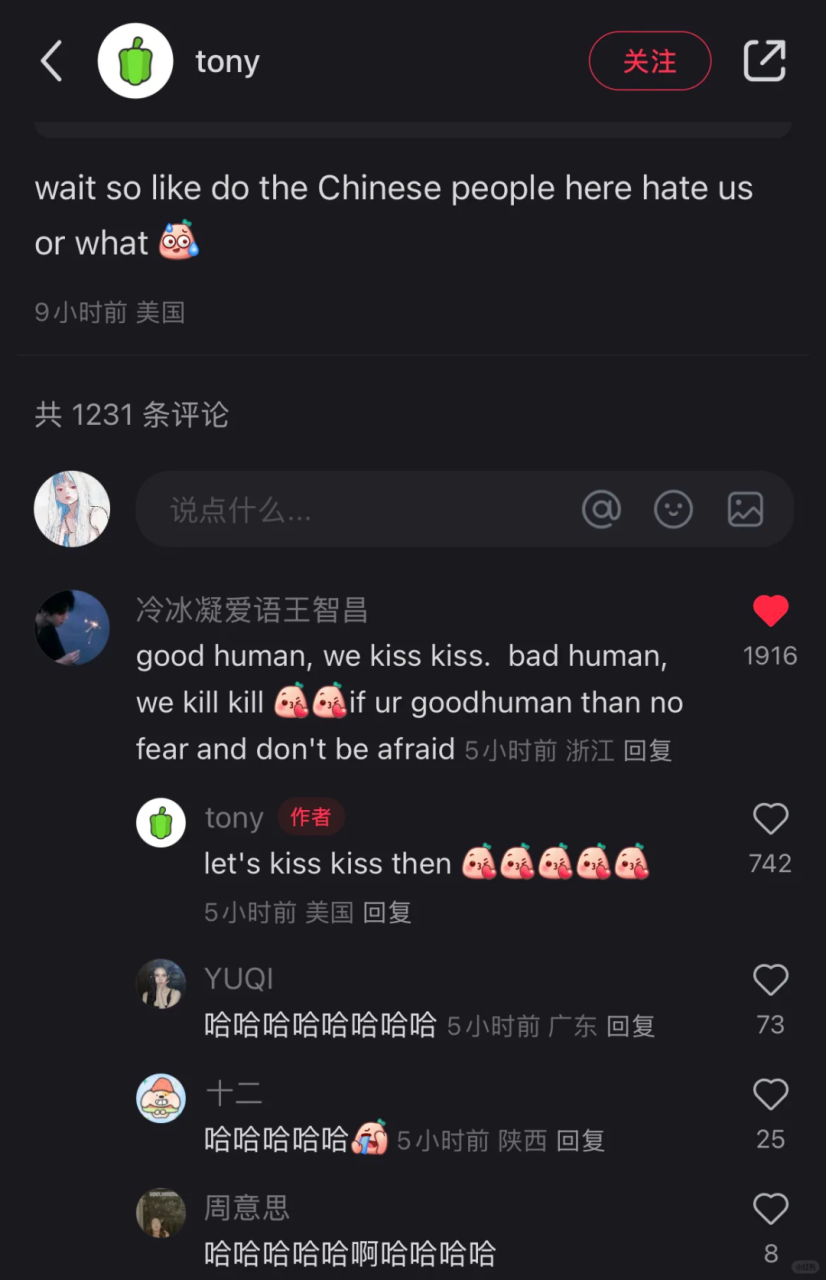The image size is (826, 1280).
Task: Open YUQI's profile avatar
Action: [161, 984]
